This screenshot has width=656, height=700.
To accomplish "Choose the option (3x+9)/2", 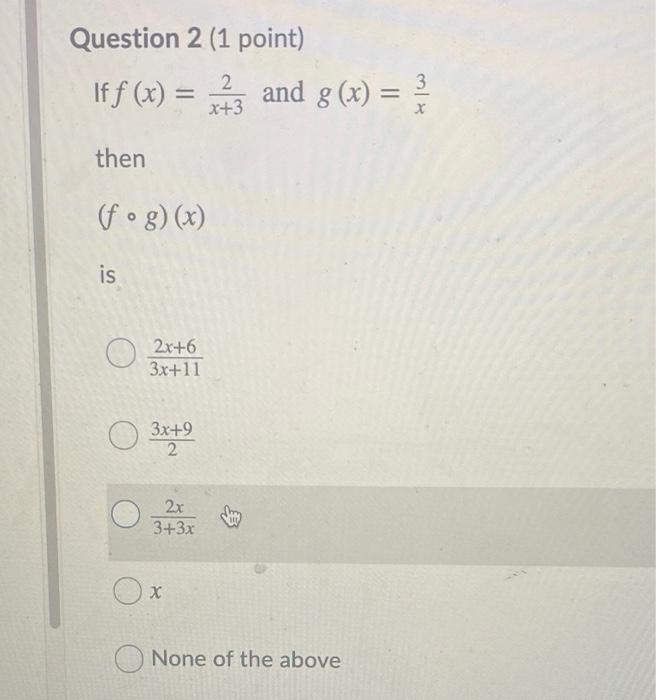I will tap(121, 437).
